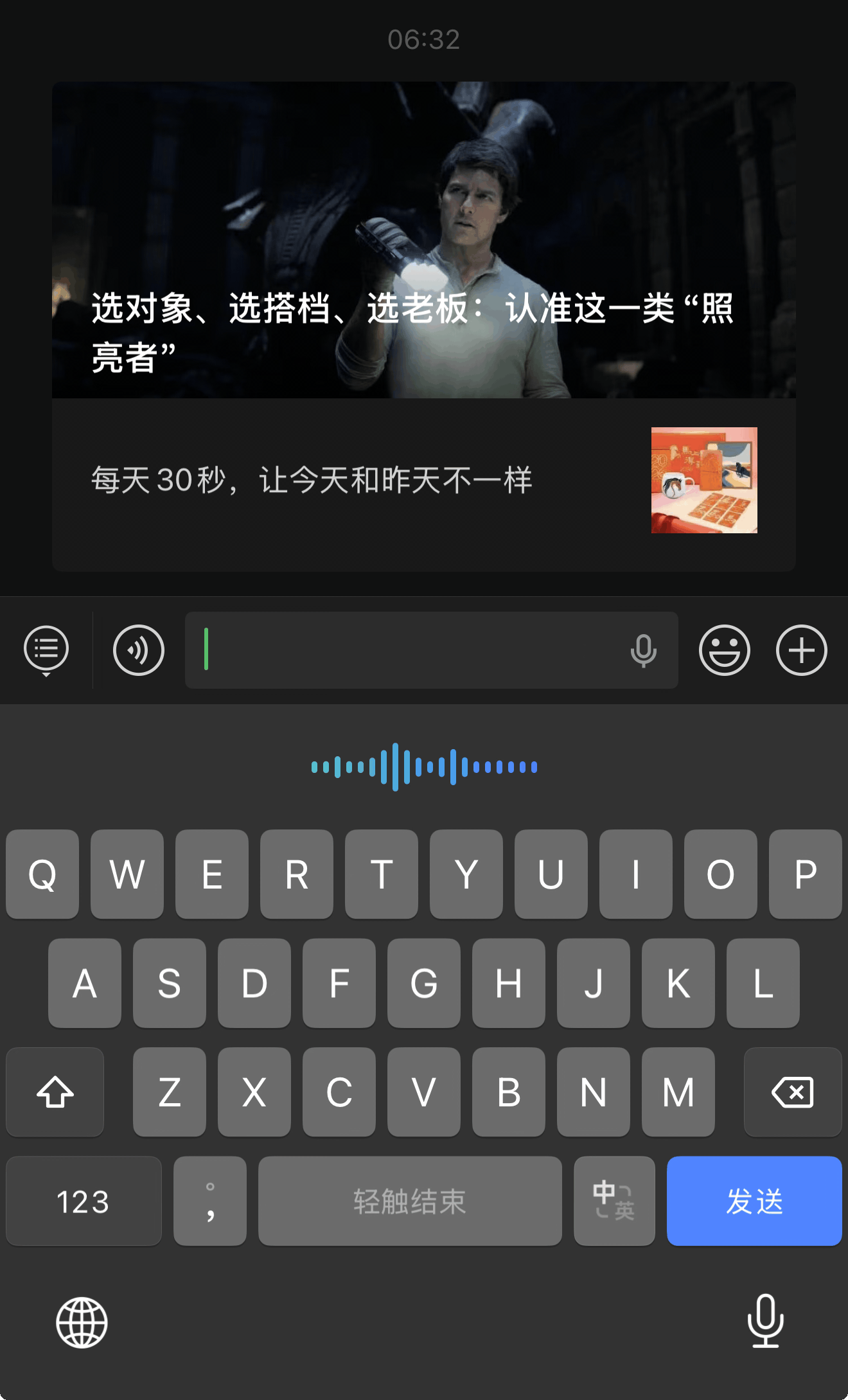Switch to hold-to-talk voice input
848x1400 pixels.
pyautogui.click(x=139, y=650)
